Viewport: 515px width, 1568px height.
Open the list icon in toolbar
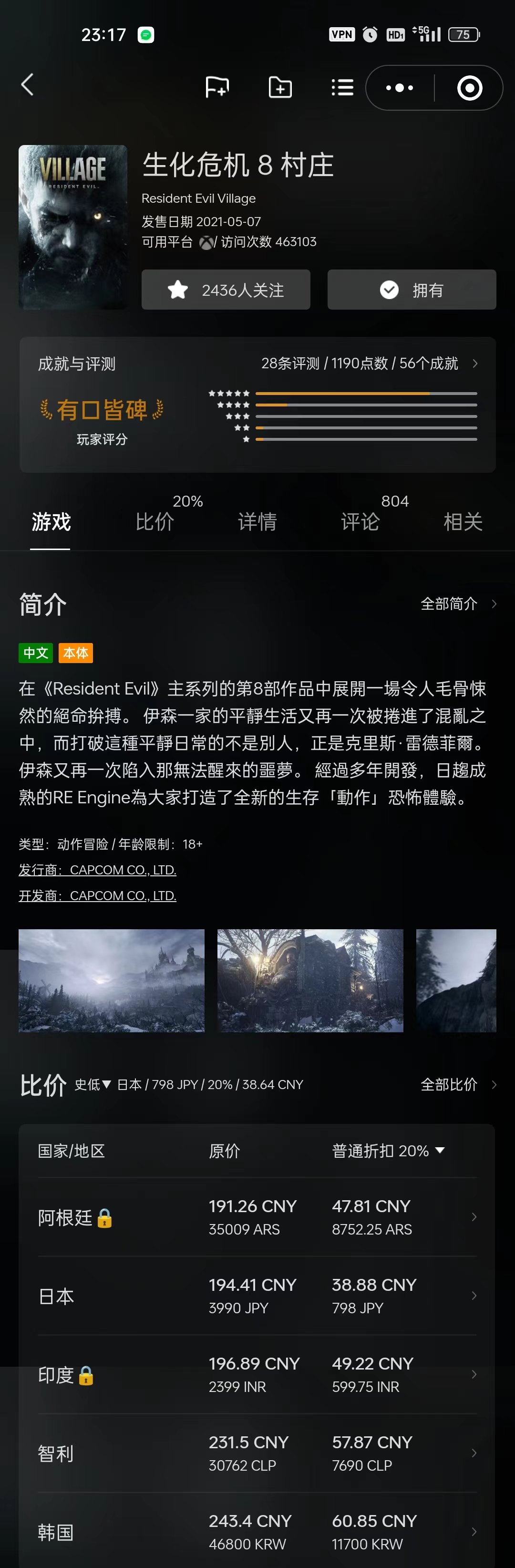click(x=342, y=87)
